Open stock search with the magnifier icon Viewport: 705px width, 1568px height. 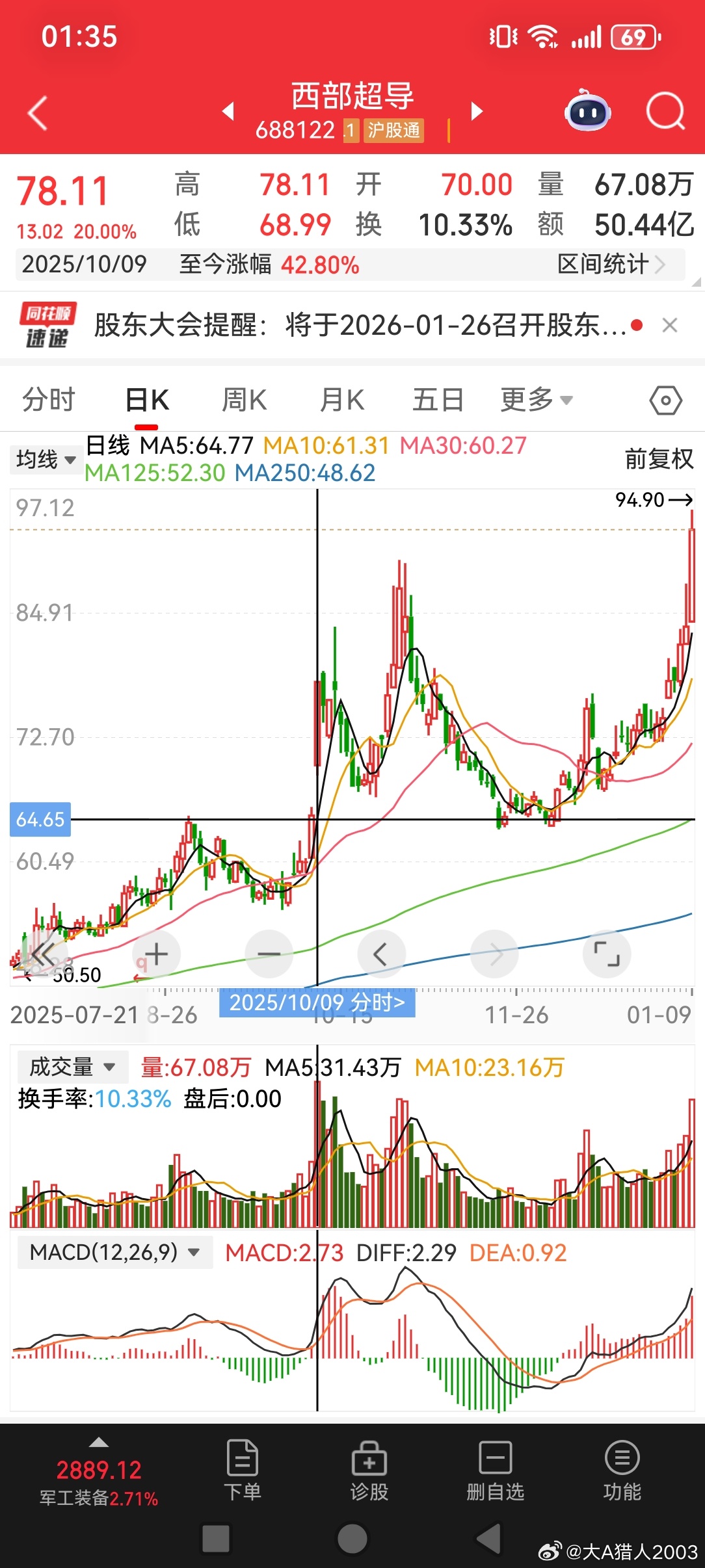[x=665, y=112]
